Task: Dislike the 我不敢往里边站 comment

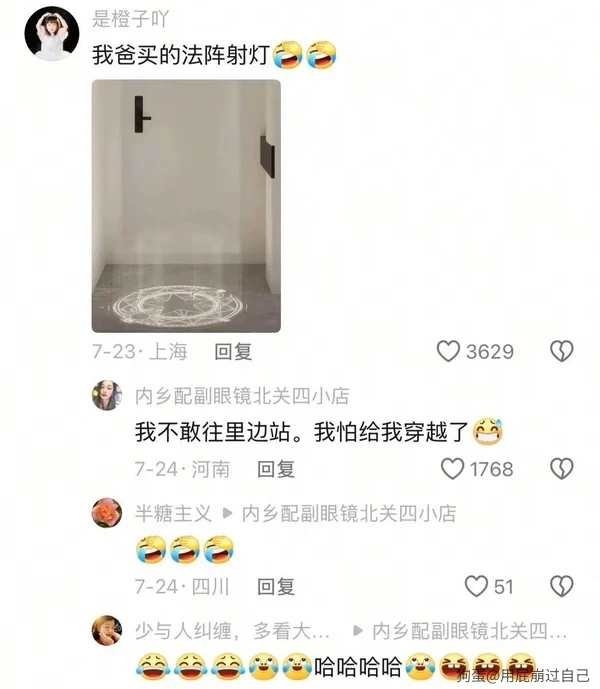Action: pos(562,468)
